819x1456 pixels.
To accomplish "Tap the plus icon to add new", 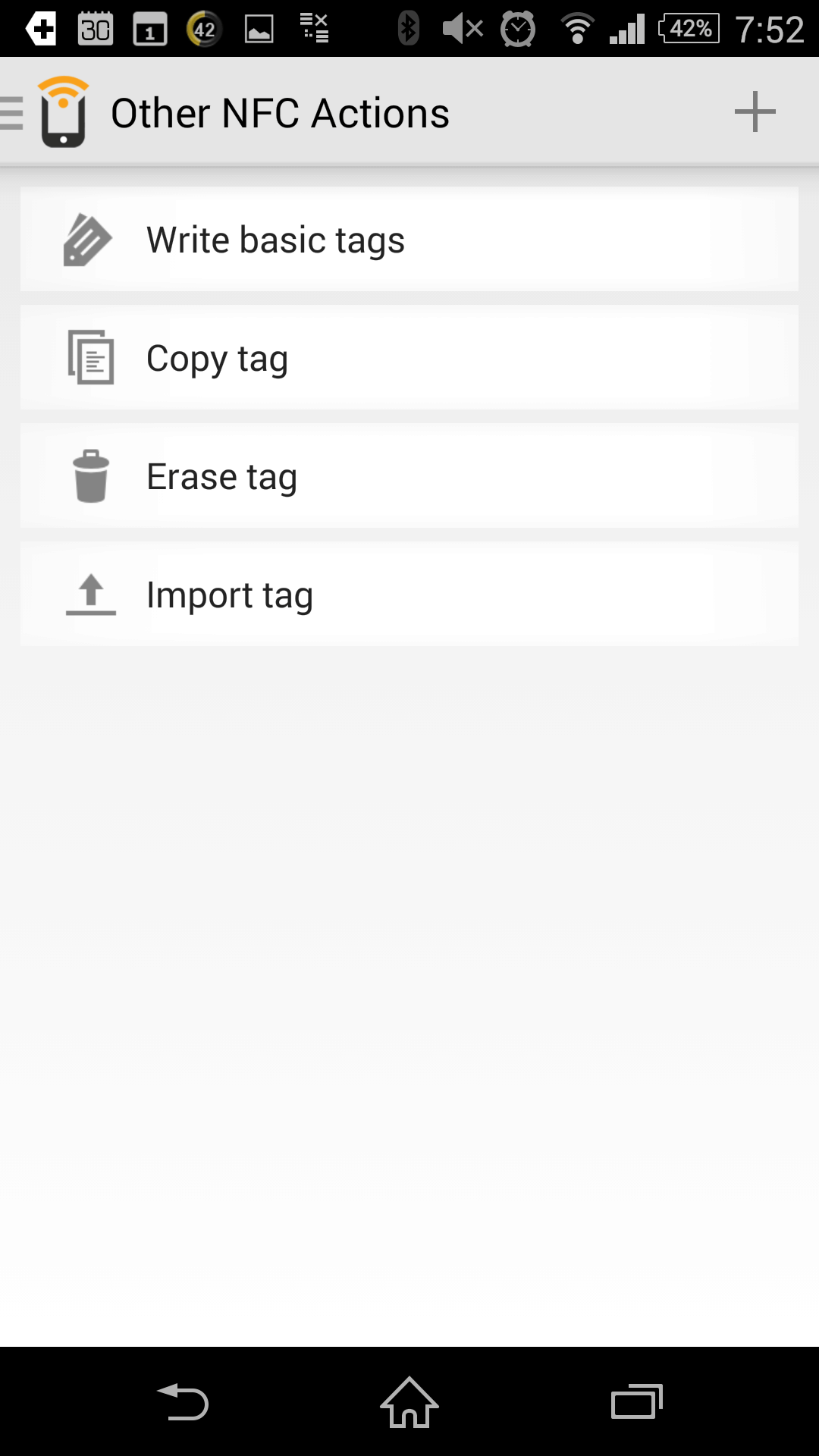I will click(755, 112).
